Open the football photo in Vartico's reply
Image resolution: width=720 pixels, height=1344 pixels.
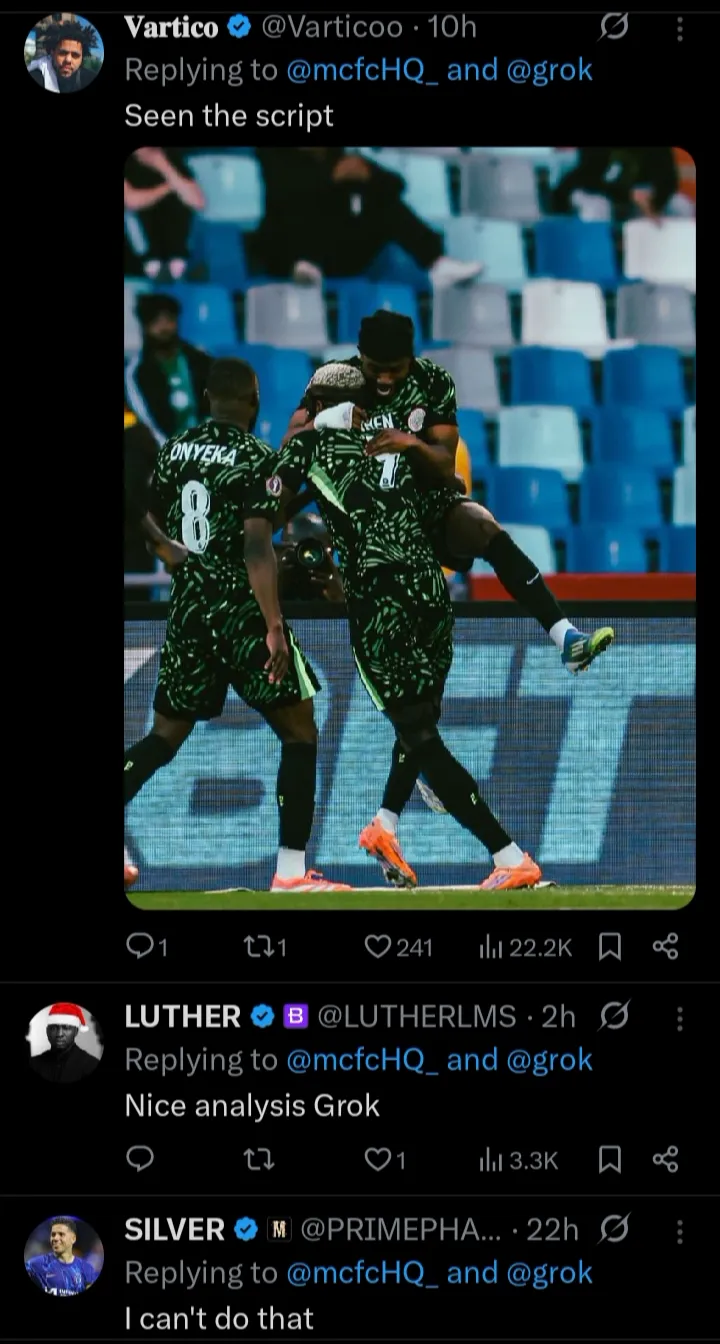[410, 528]
